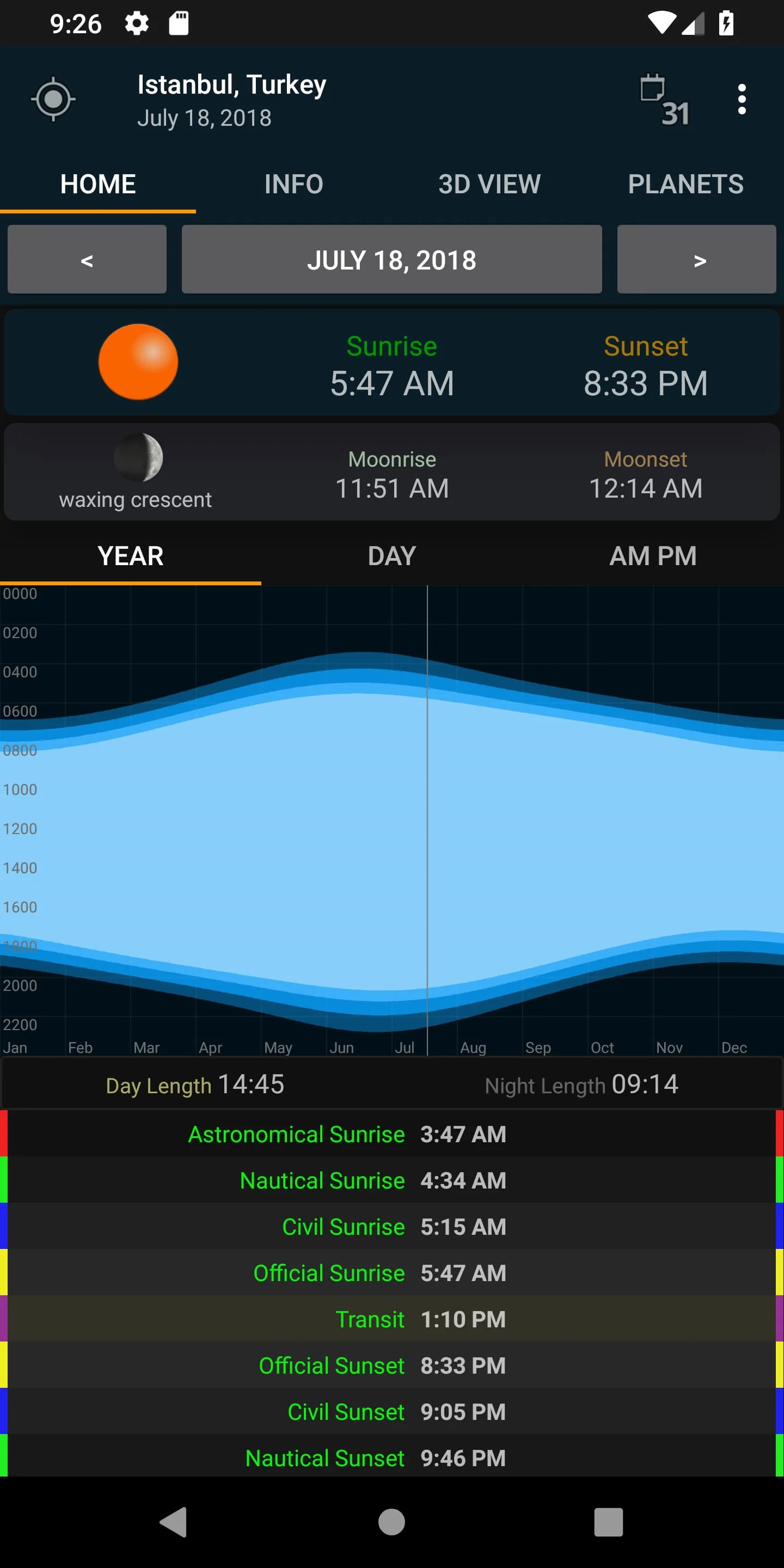784x1568 pixels.
Task: Tap the GPS location icon
Action: pos(53,99)
